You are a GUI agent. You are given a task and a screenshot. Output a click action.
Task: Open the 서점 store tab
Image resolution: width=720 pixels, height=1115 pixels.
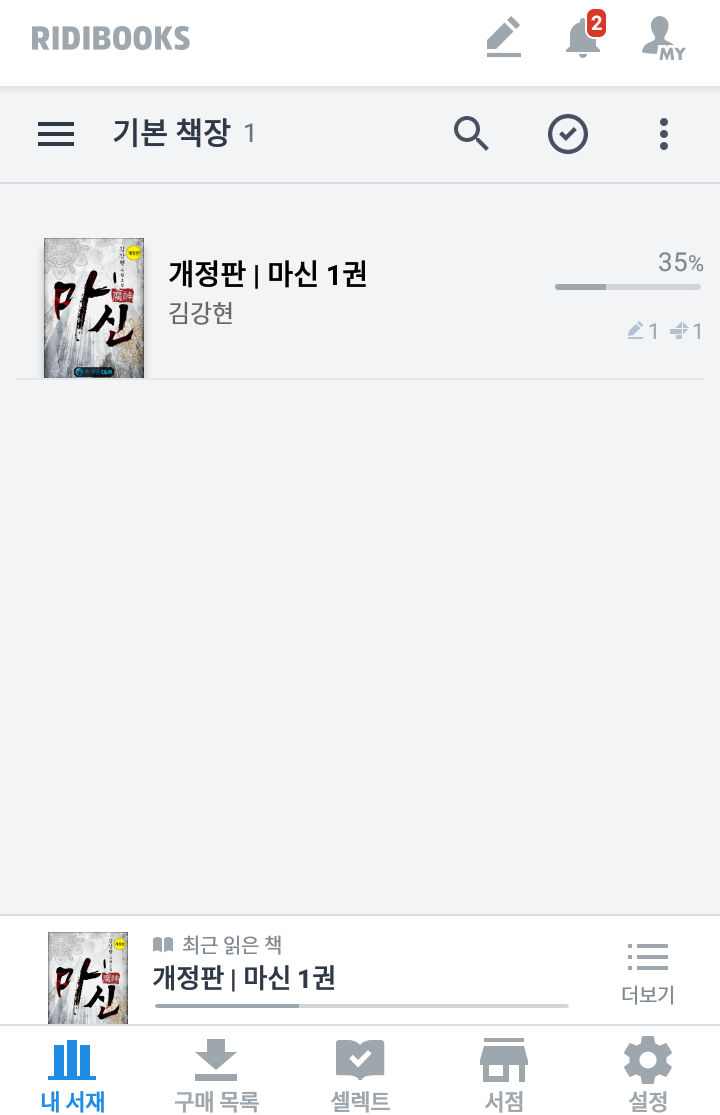pyautogui.click(x=504, y=1074)
